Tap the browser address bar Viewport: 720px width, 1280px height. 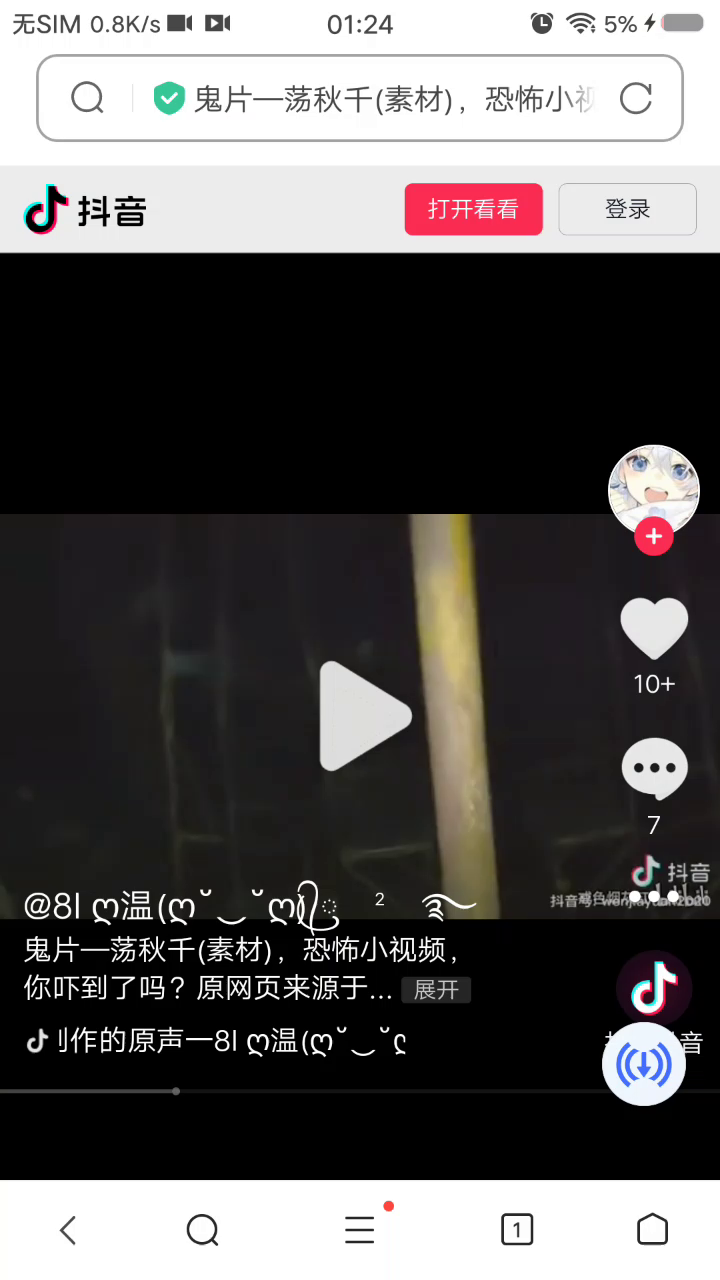point(390,98)
